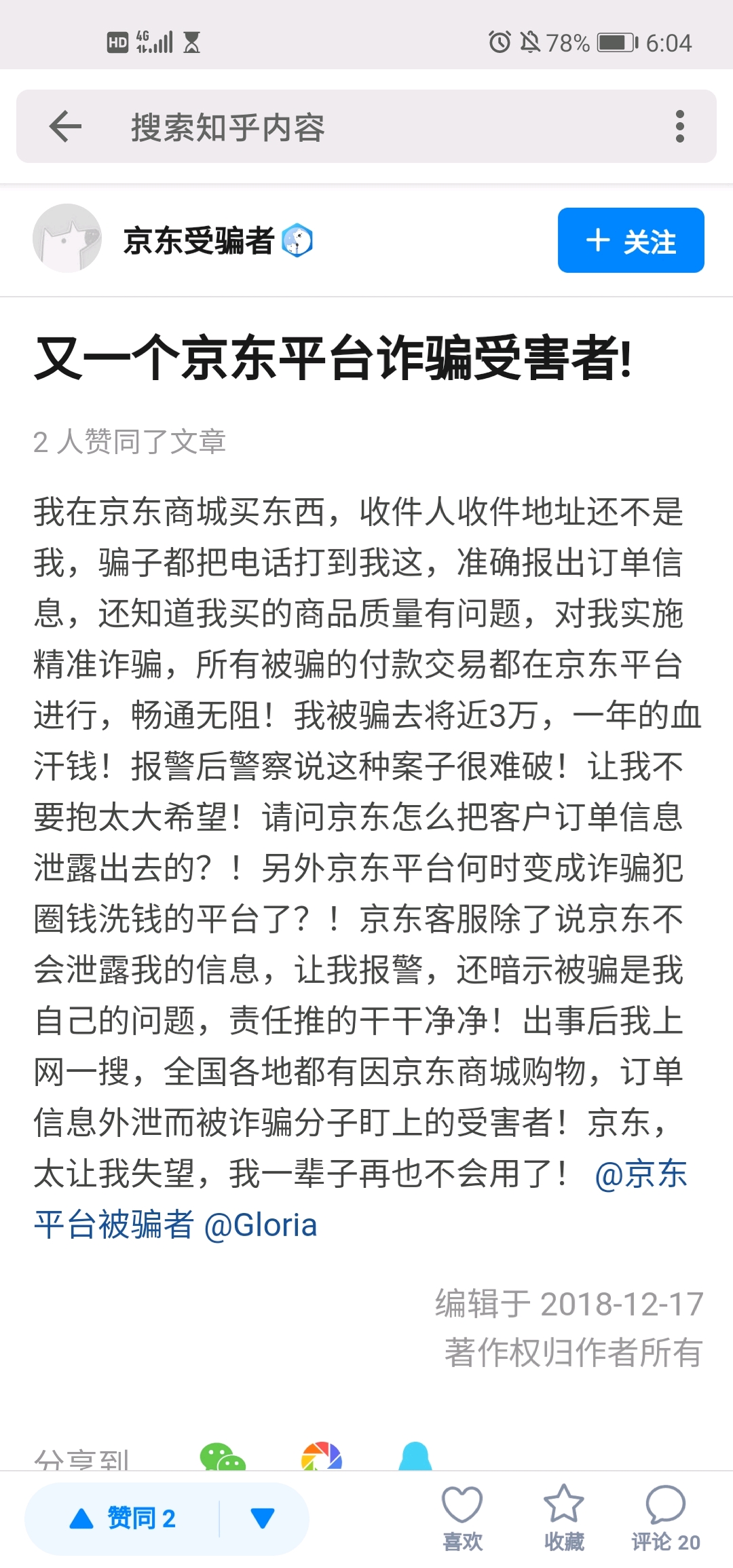Downvote the article with the down arrow
Screen dimensions: 733x1568
[263, 1518]
